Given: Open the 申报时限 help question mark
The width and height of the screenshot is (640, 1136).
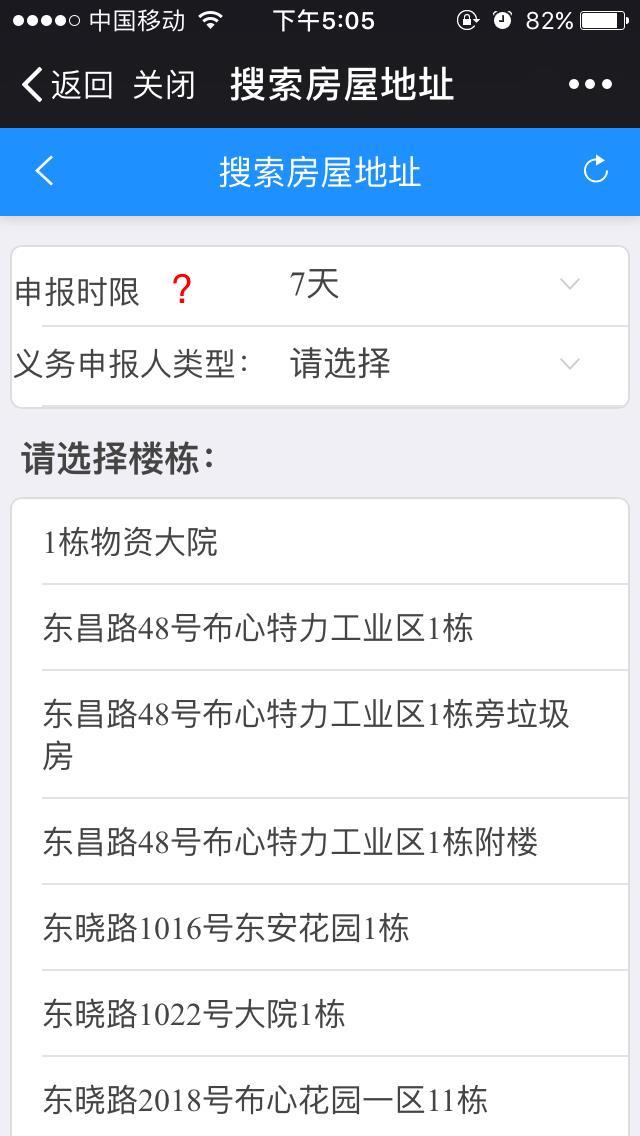Looking at the screenshot, I should tap(181, 290).
